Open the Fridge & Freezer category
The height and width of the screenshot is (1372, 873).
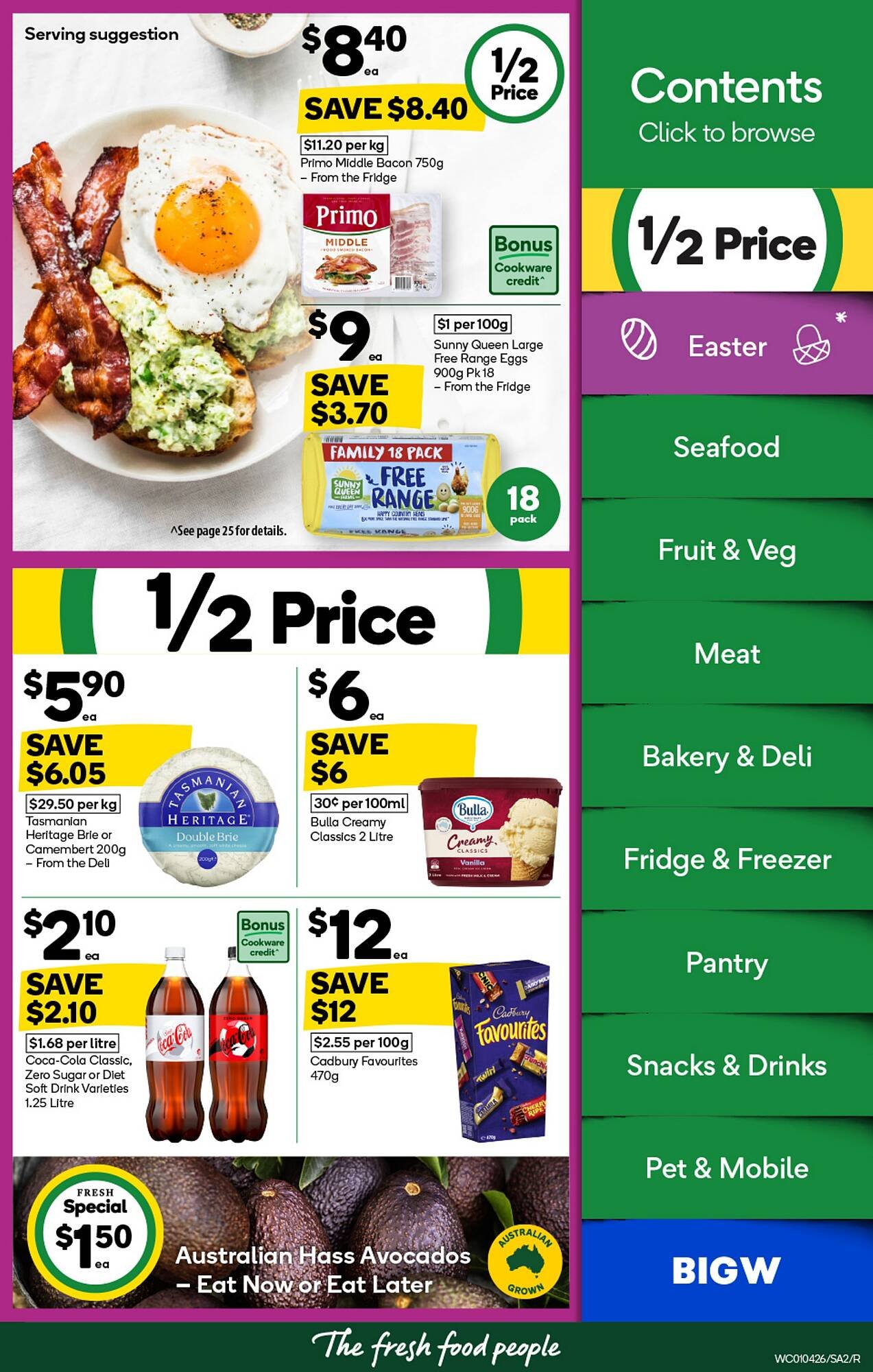726,860
